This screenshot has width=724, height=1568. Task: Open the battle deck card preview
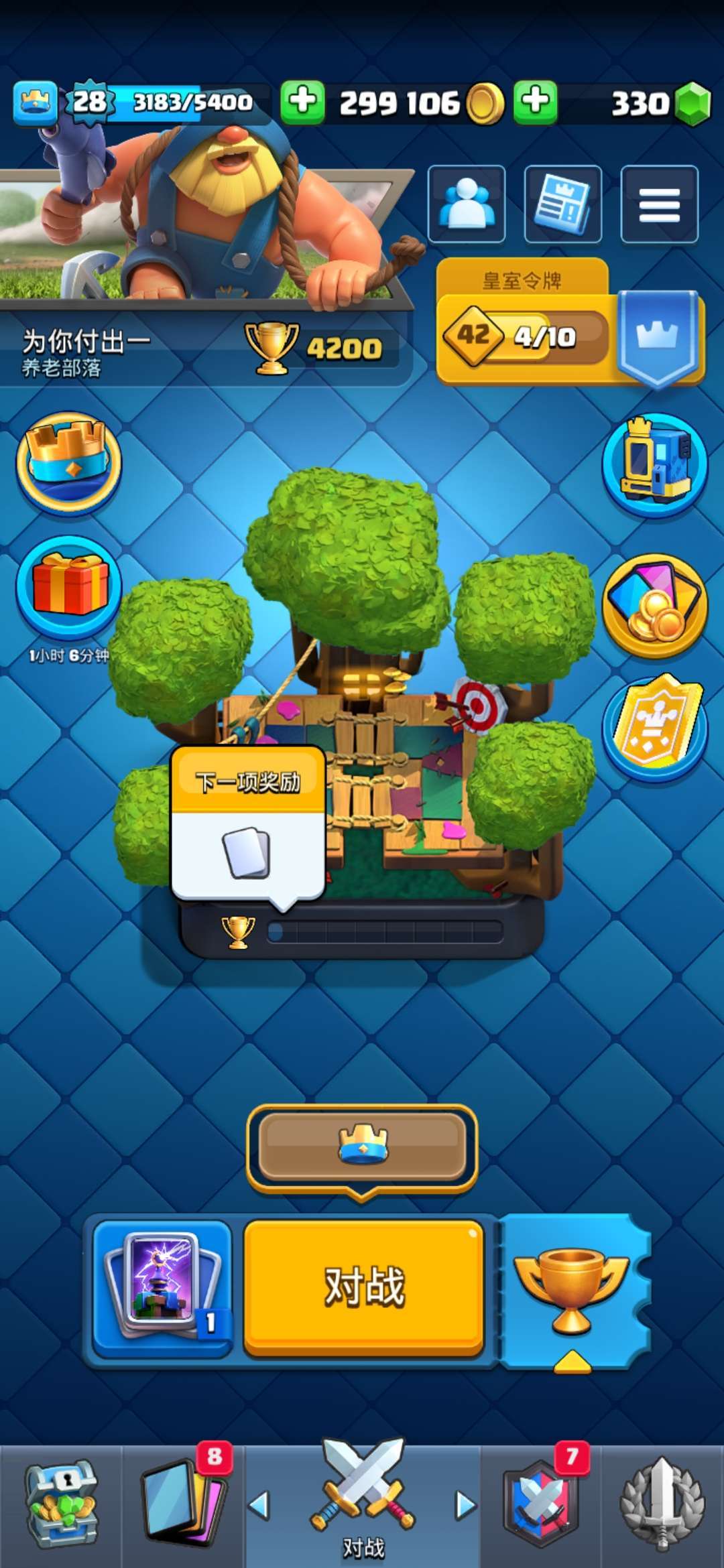coord(163,1288)
